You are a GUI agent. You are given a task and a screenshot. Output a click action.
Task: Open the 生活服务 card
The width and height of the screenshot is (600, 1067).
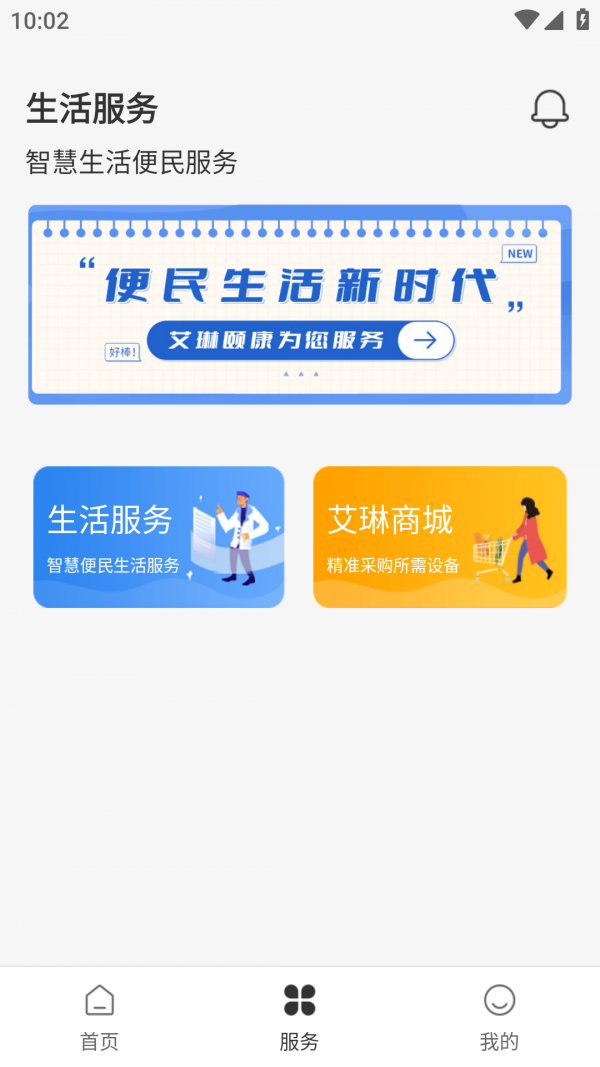[x=159, y=537]
